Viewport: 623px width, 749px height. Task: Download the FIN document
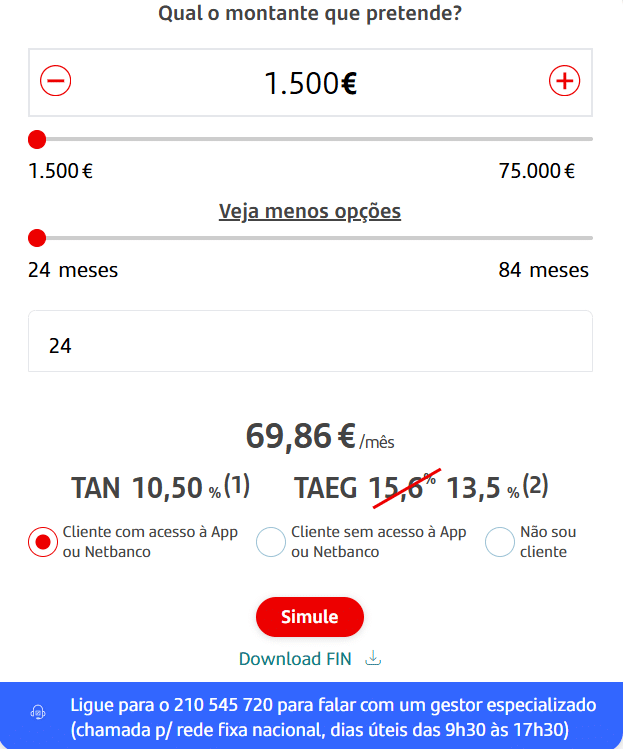pyautogui.click(x=310, y=659)
